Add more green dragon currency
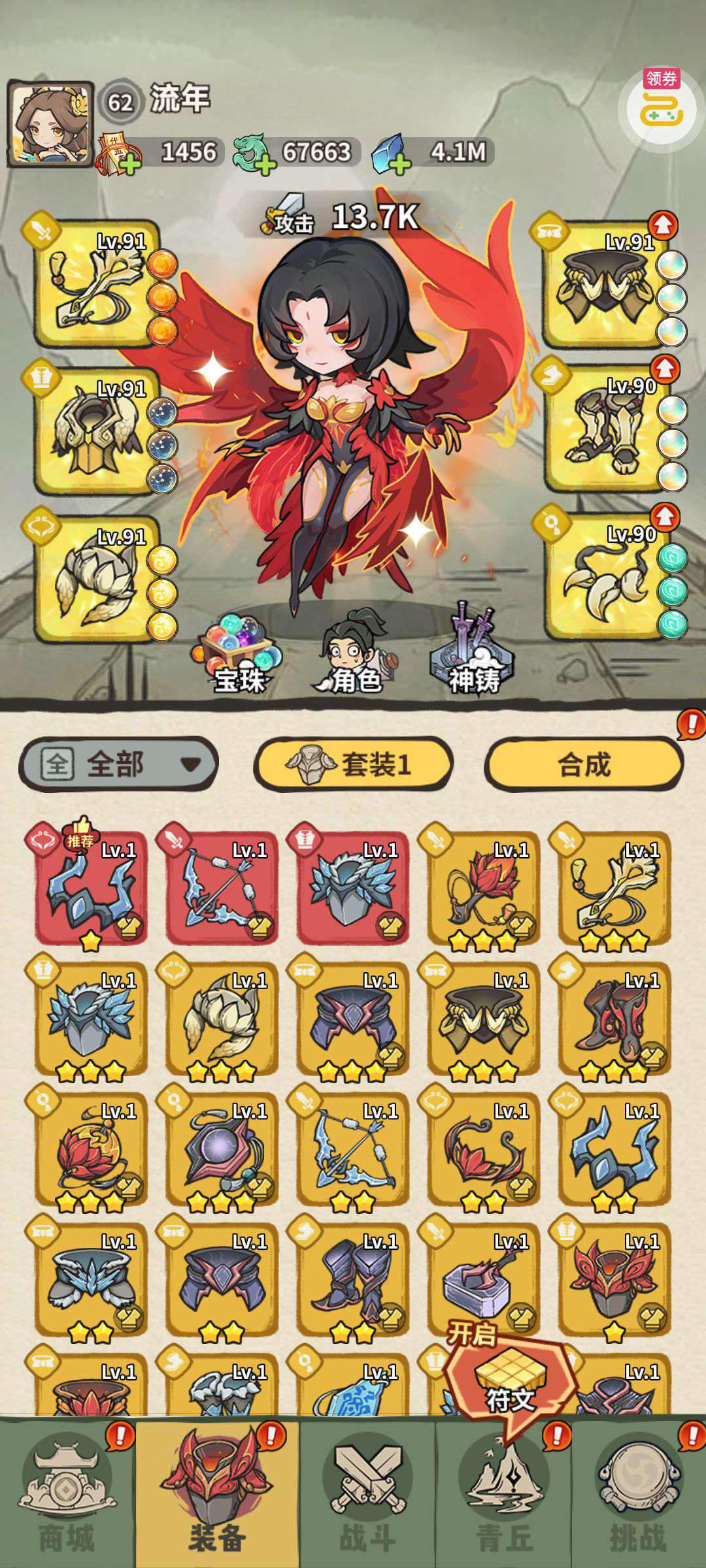The height and width of the screenshot is (1568, 706). tap(264, 164)
